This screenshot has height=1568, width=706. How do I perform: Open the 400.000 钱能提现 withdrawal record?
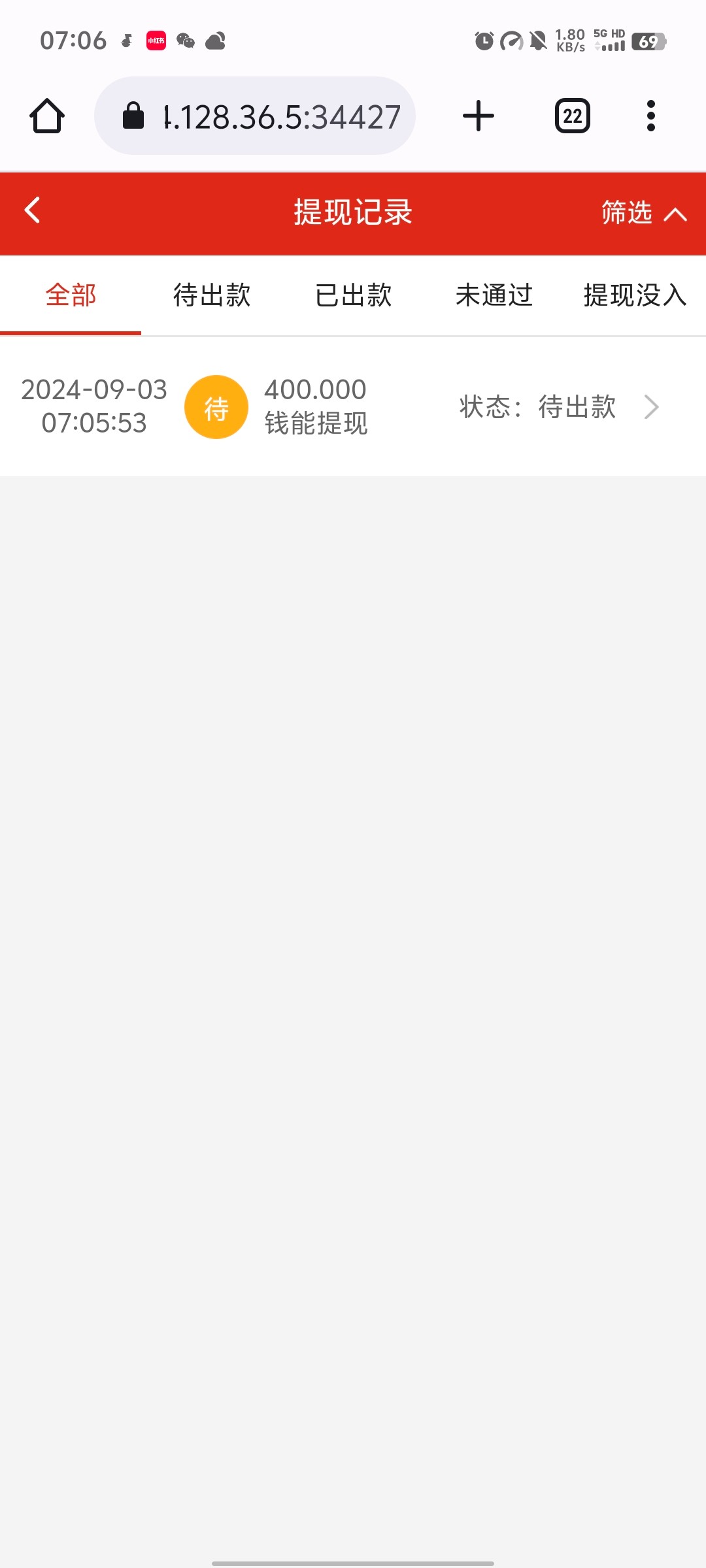[x=353, y=406]
